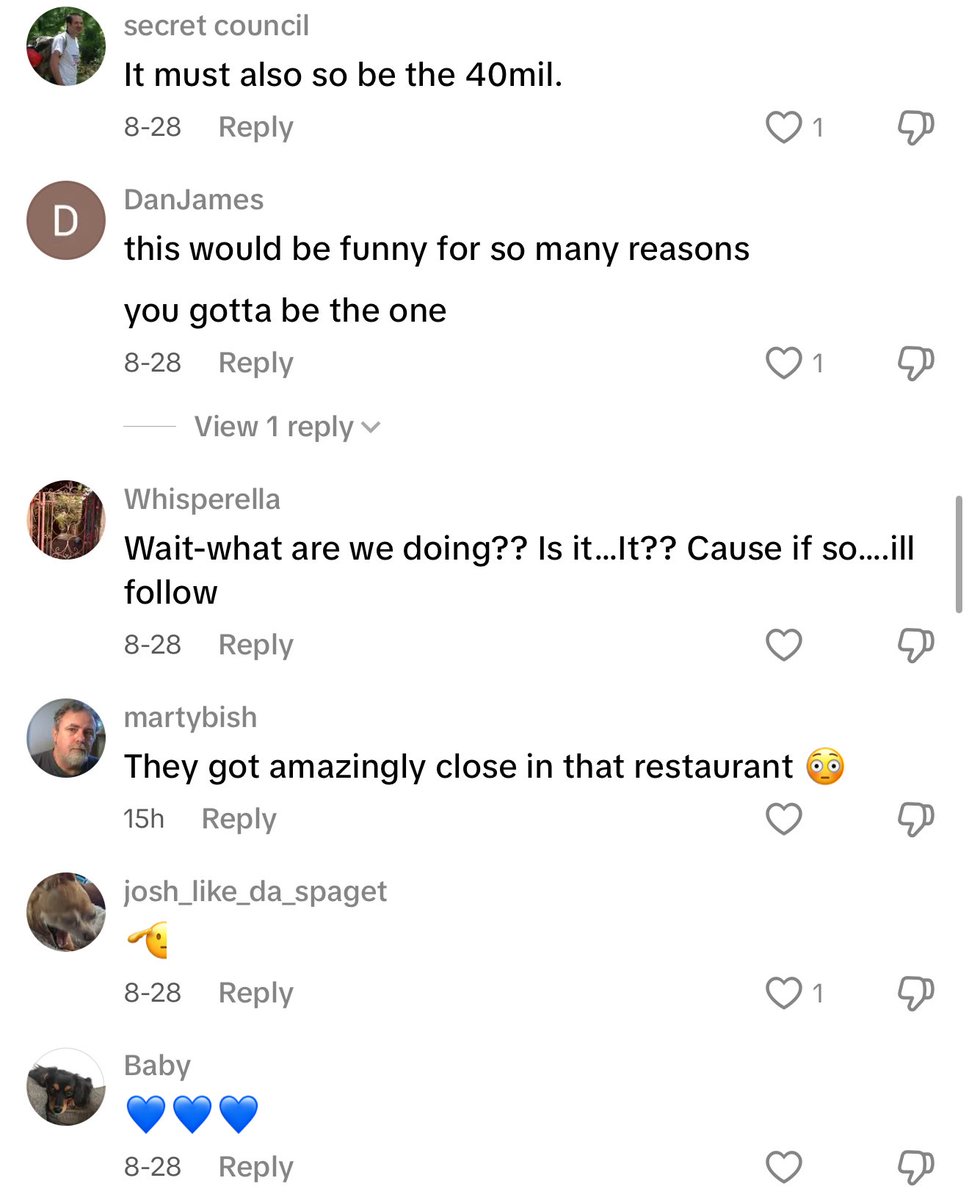Image resolution: width=969 pixels, height=1200 pixels.
Task: Like Baby's blue hearts comment
Action: (784, 1167)
